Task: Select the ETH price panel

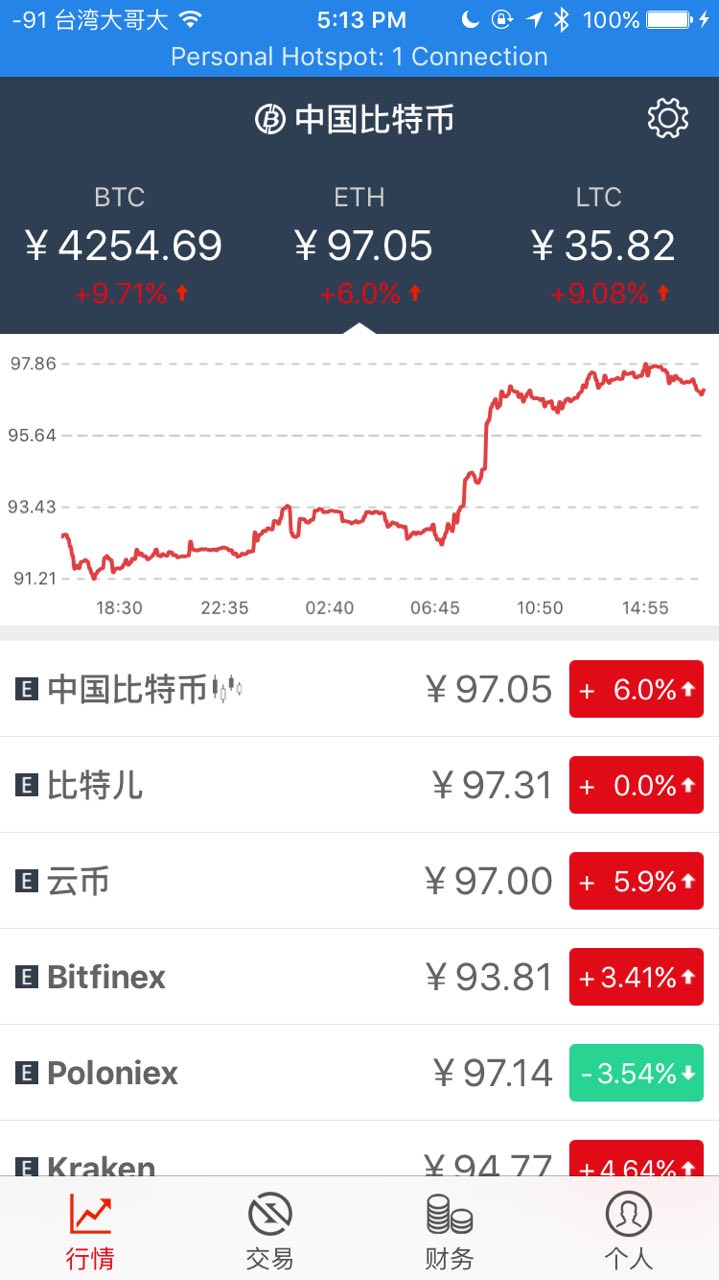Action: click(x=360, y=246)
